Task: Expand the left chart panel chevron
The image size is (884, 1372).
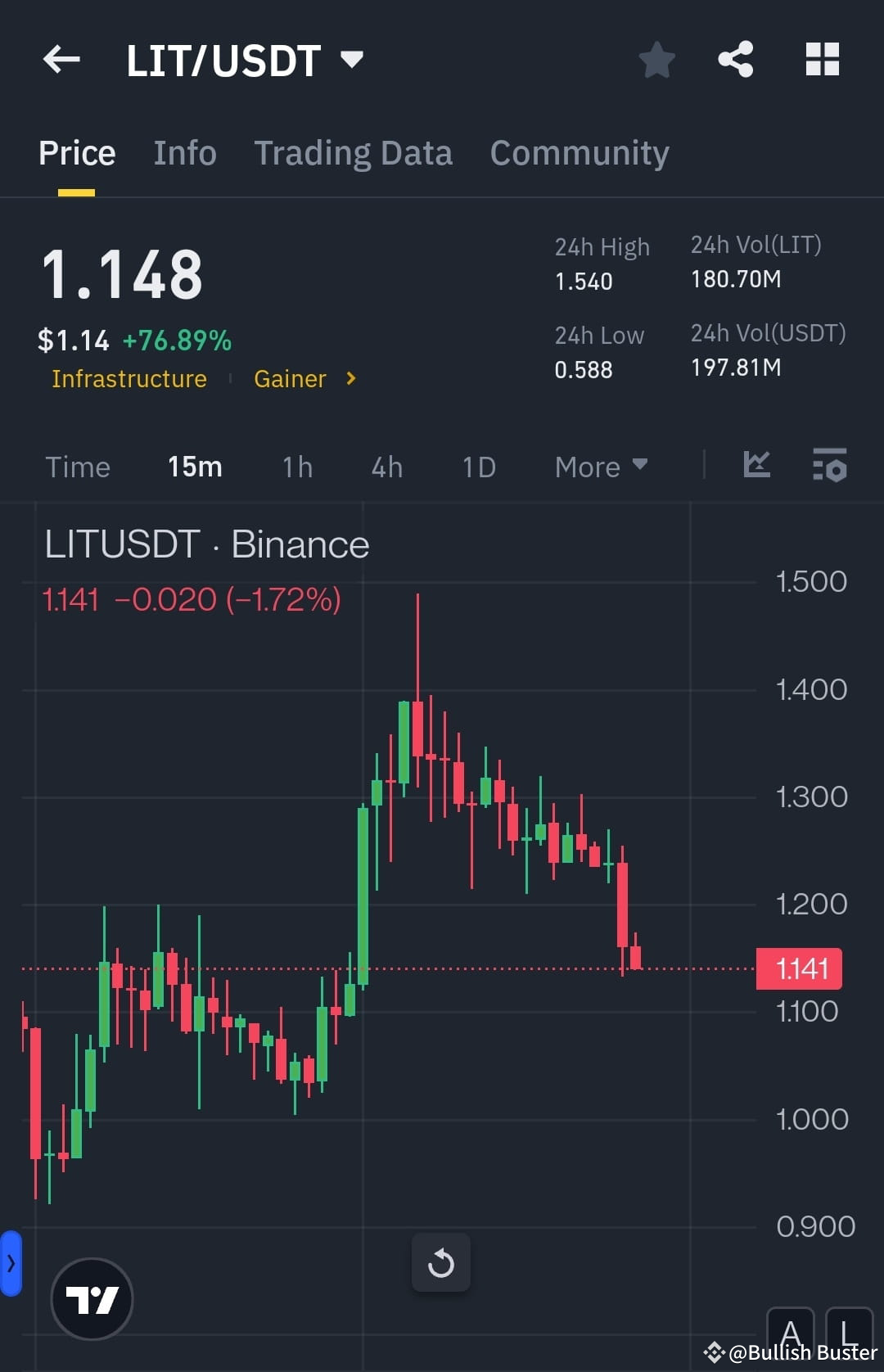Action: point(11,1262)
